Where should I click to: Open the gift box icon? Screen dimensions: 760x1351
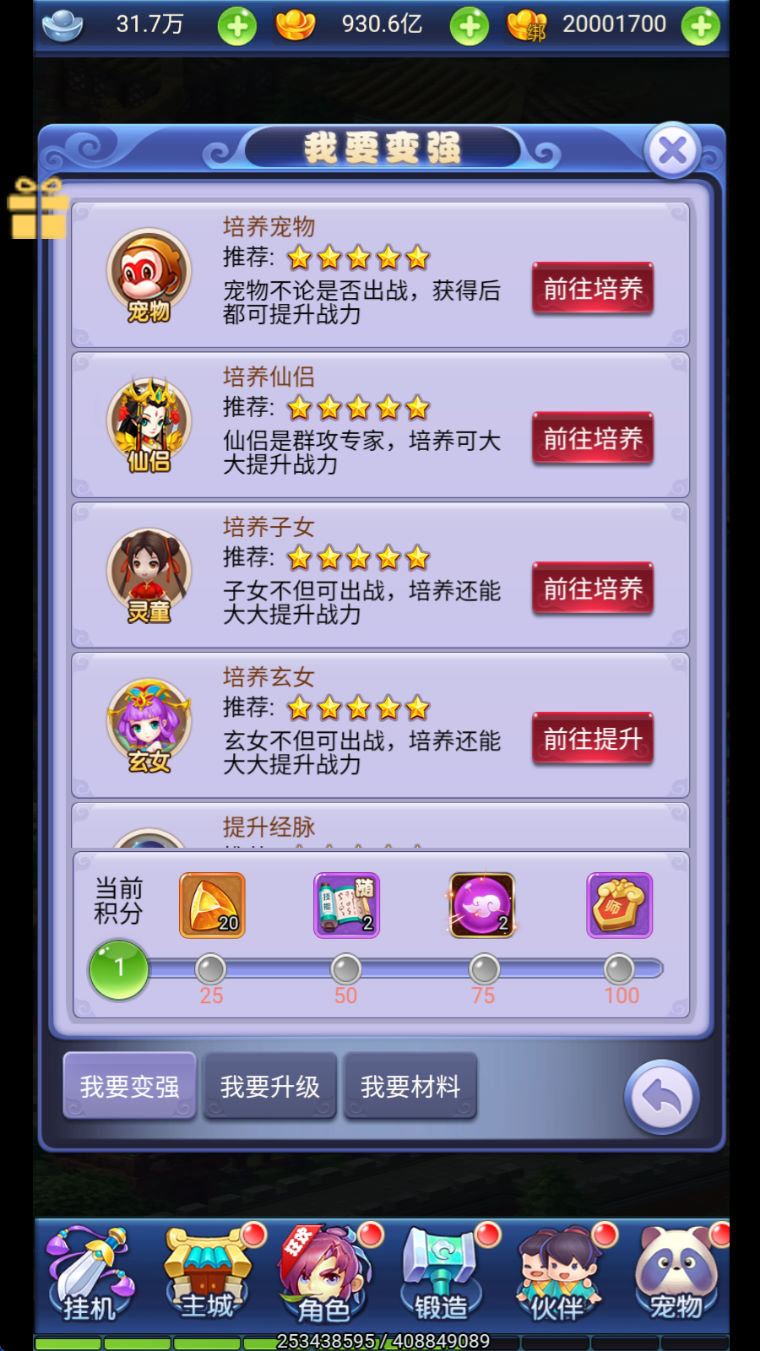coord(37,209)
